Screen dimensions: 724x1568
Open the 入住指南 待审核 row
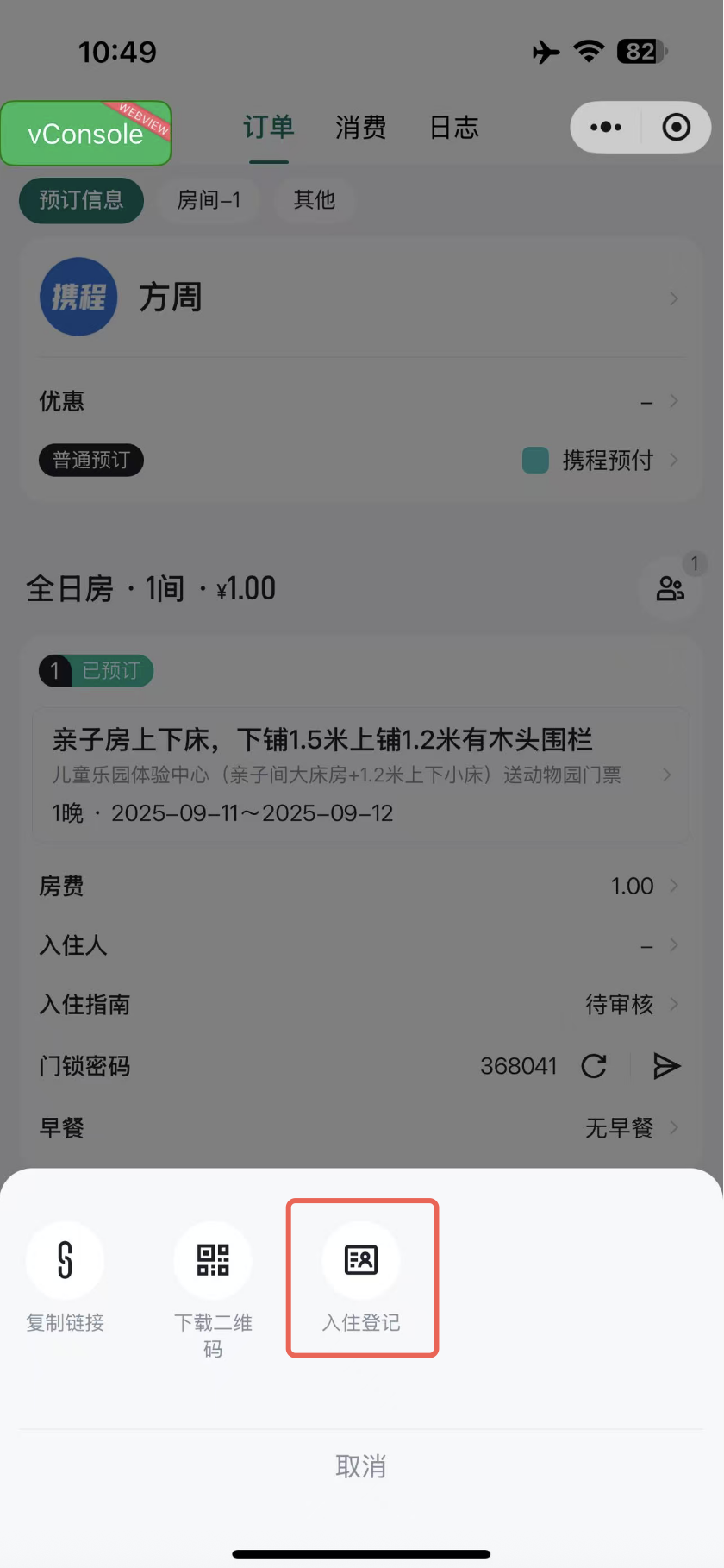361,1005
